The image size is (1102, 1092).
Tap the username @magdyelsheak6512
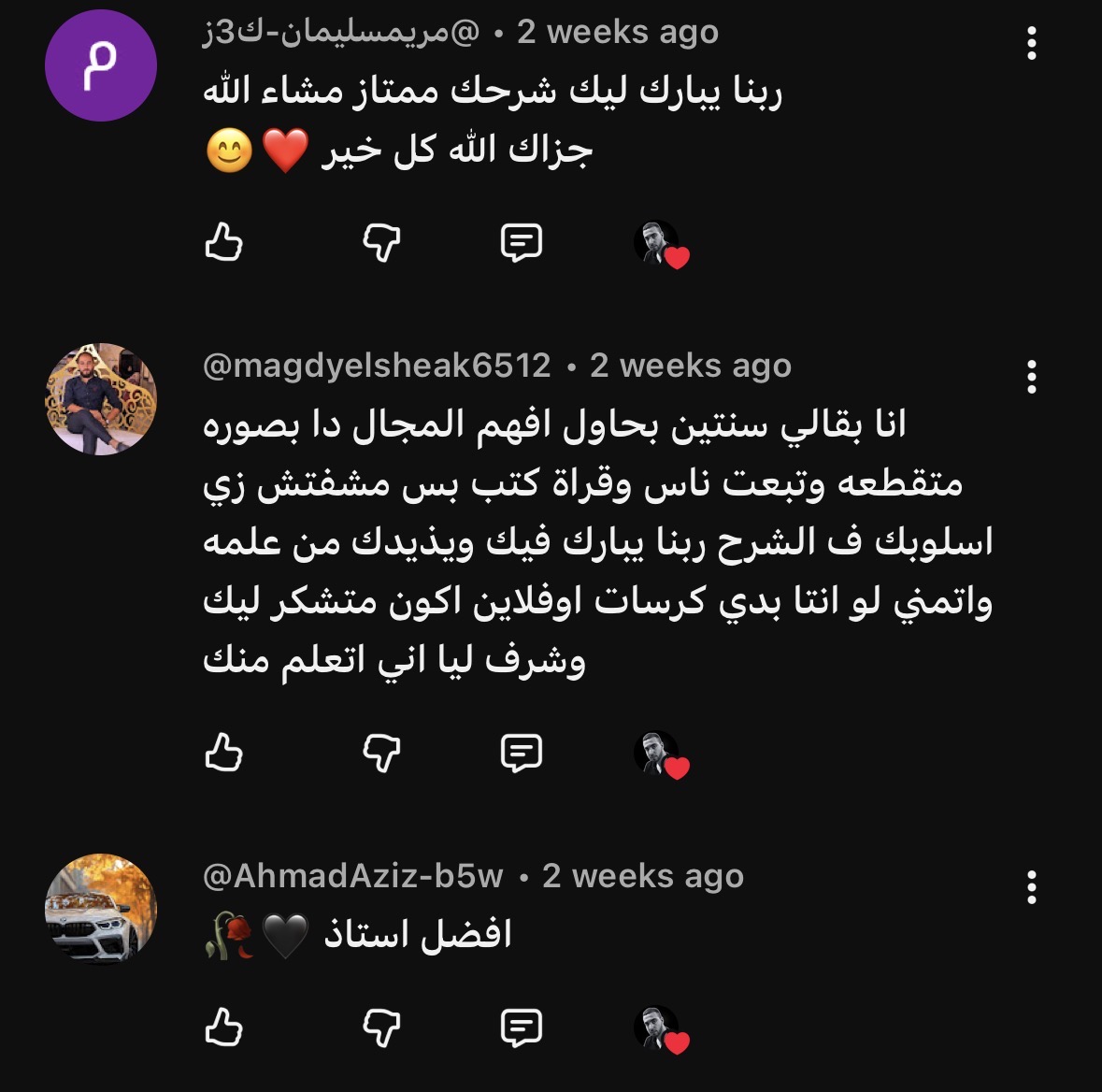point(377,366)
